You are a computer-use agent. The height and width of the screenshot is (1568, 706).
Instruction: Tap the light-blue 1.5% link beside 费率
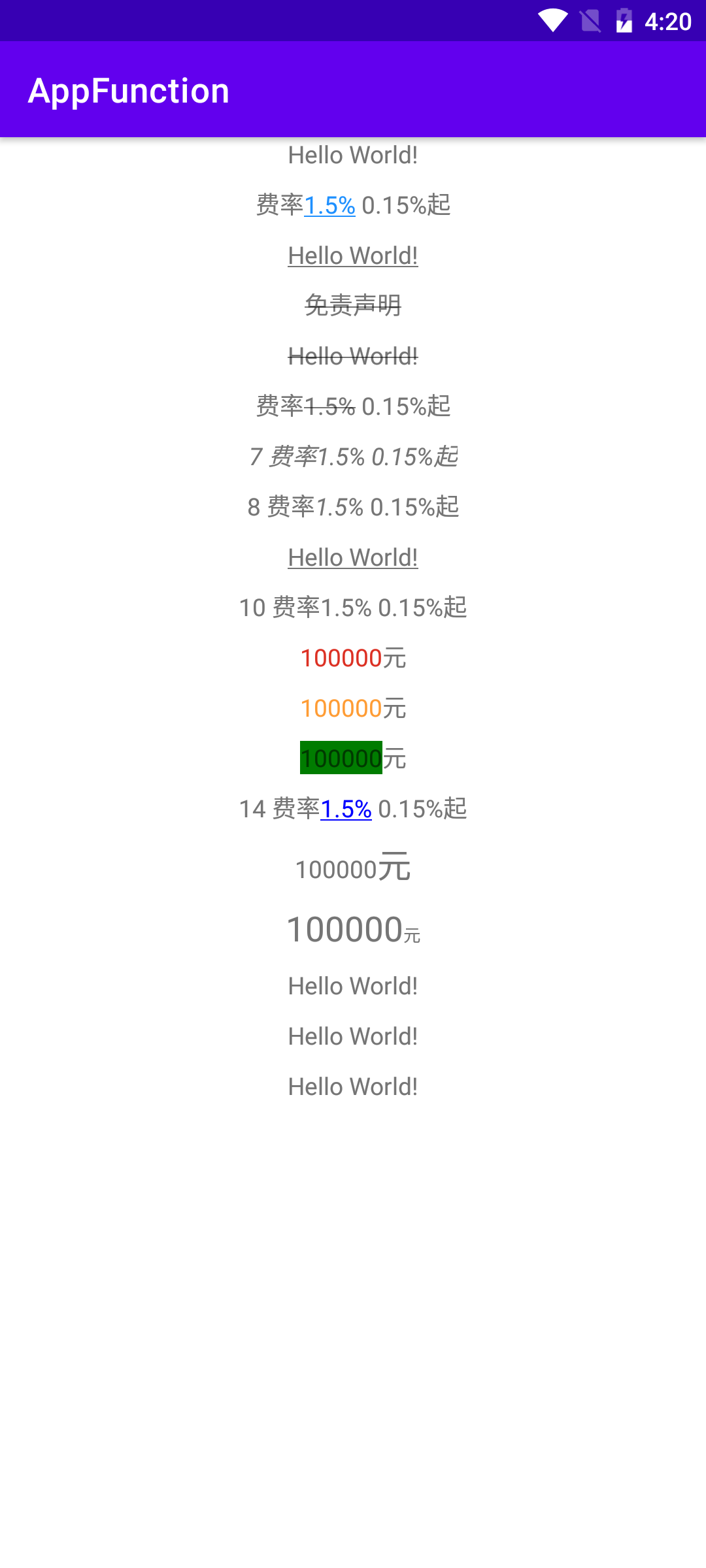(329, 205)
